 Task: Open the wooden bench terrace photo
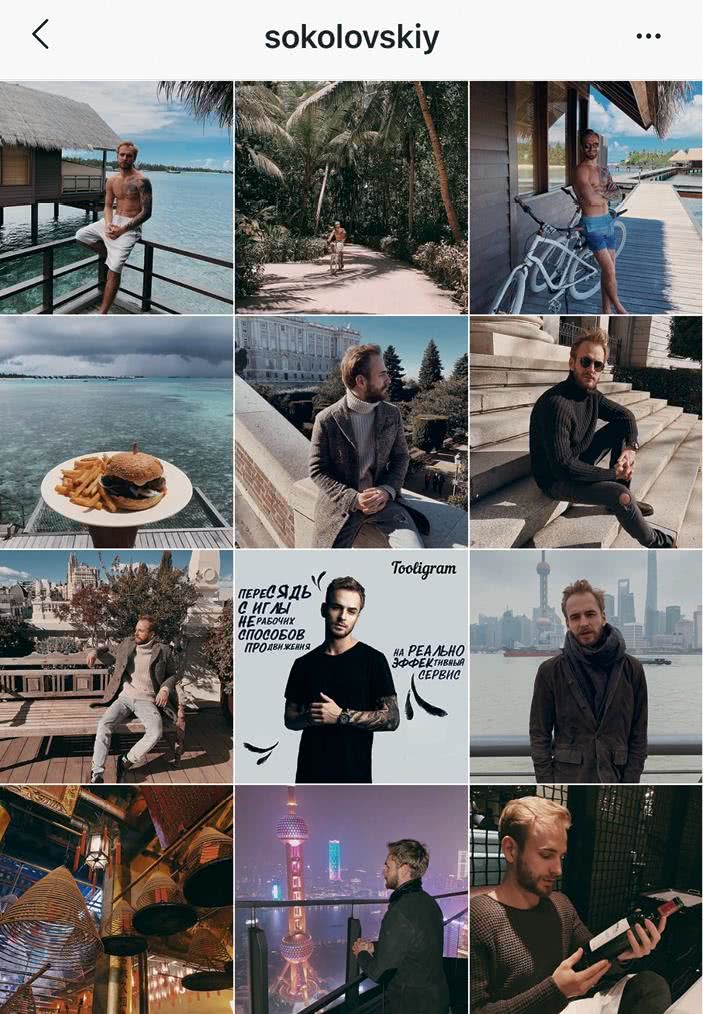tap(116, 666)
